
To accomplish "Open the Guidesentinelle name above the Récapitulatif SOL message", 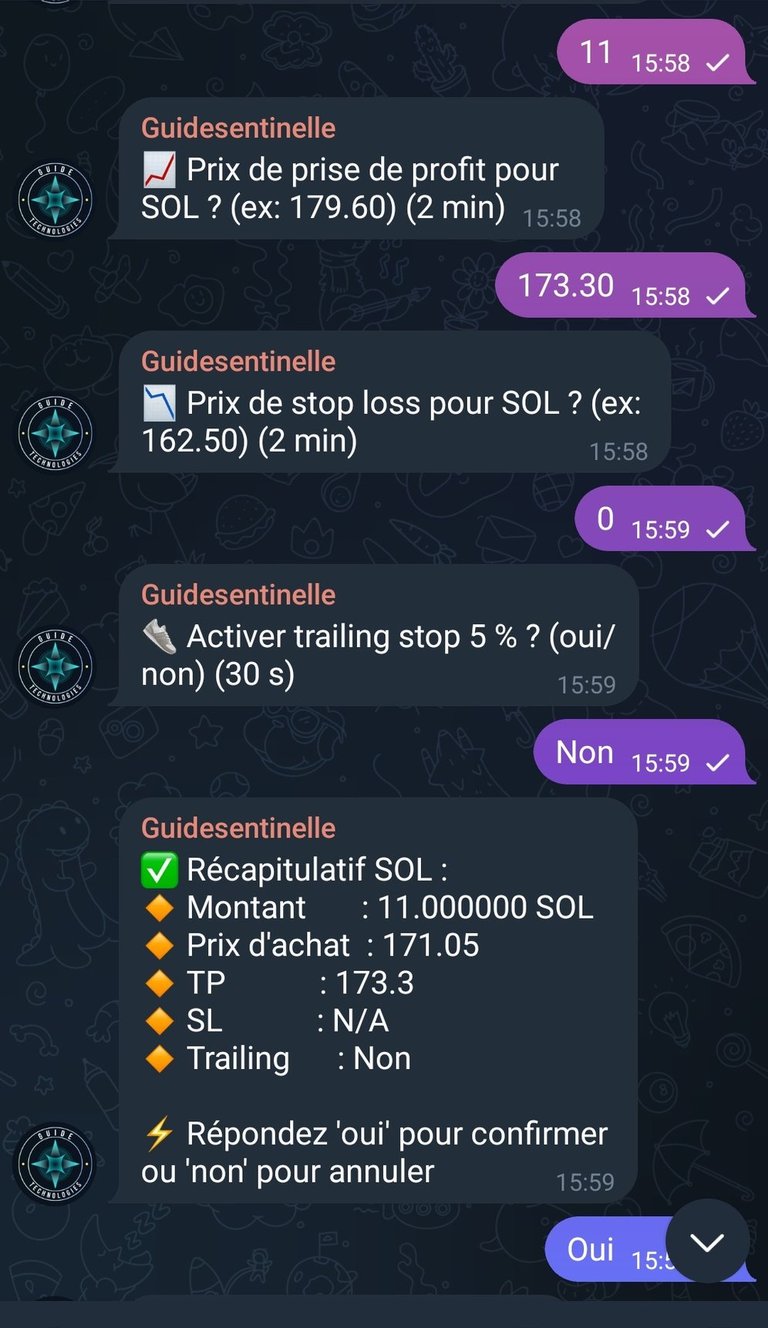I will [x=238, y=828].
